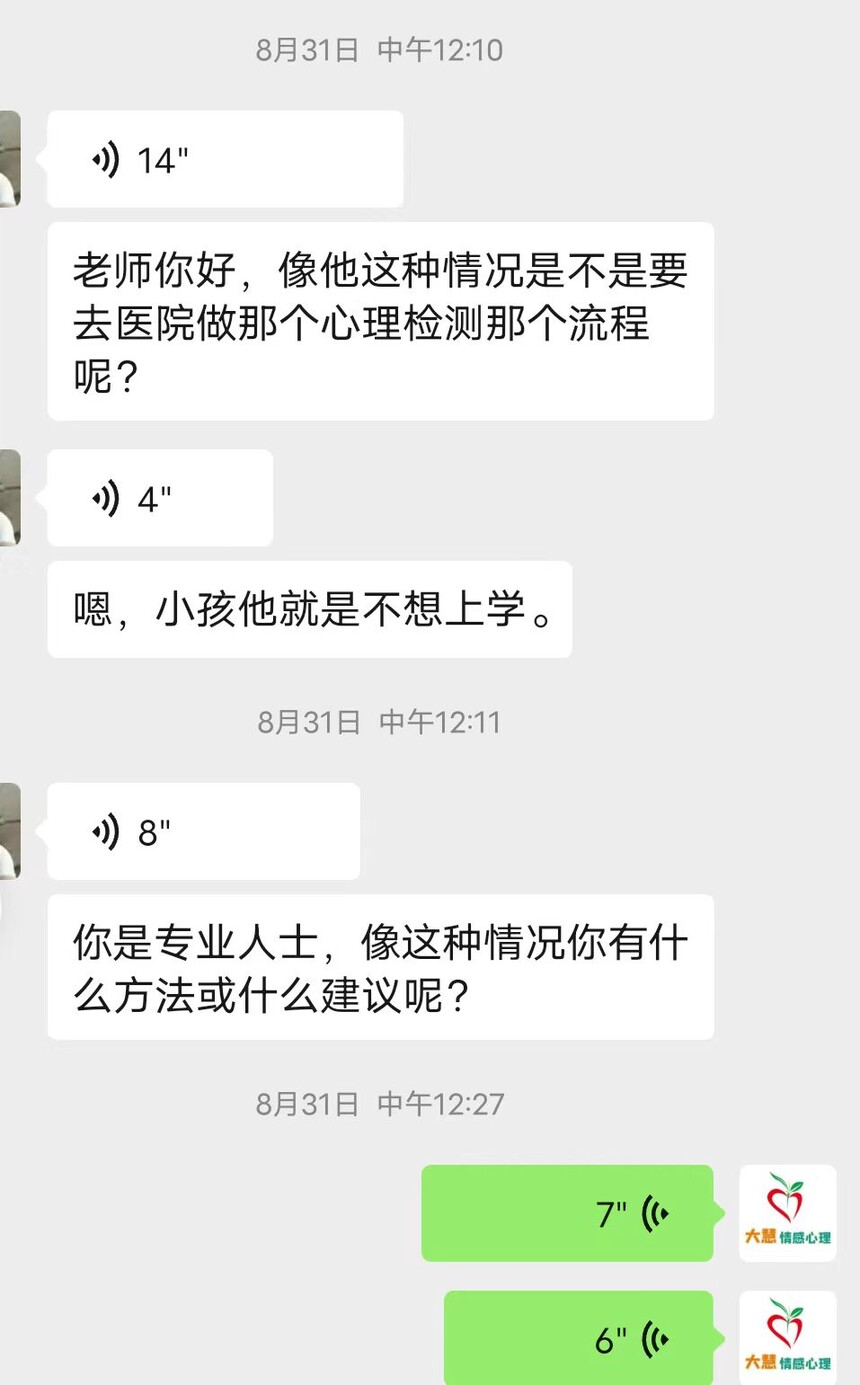Play the 14-second voice message
Screen dimensions: 860x1385
tap(225, 159)
